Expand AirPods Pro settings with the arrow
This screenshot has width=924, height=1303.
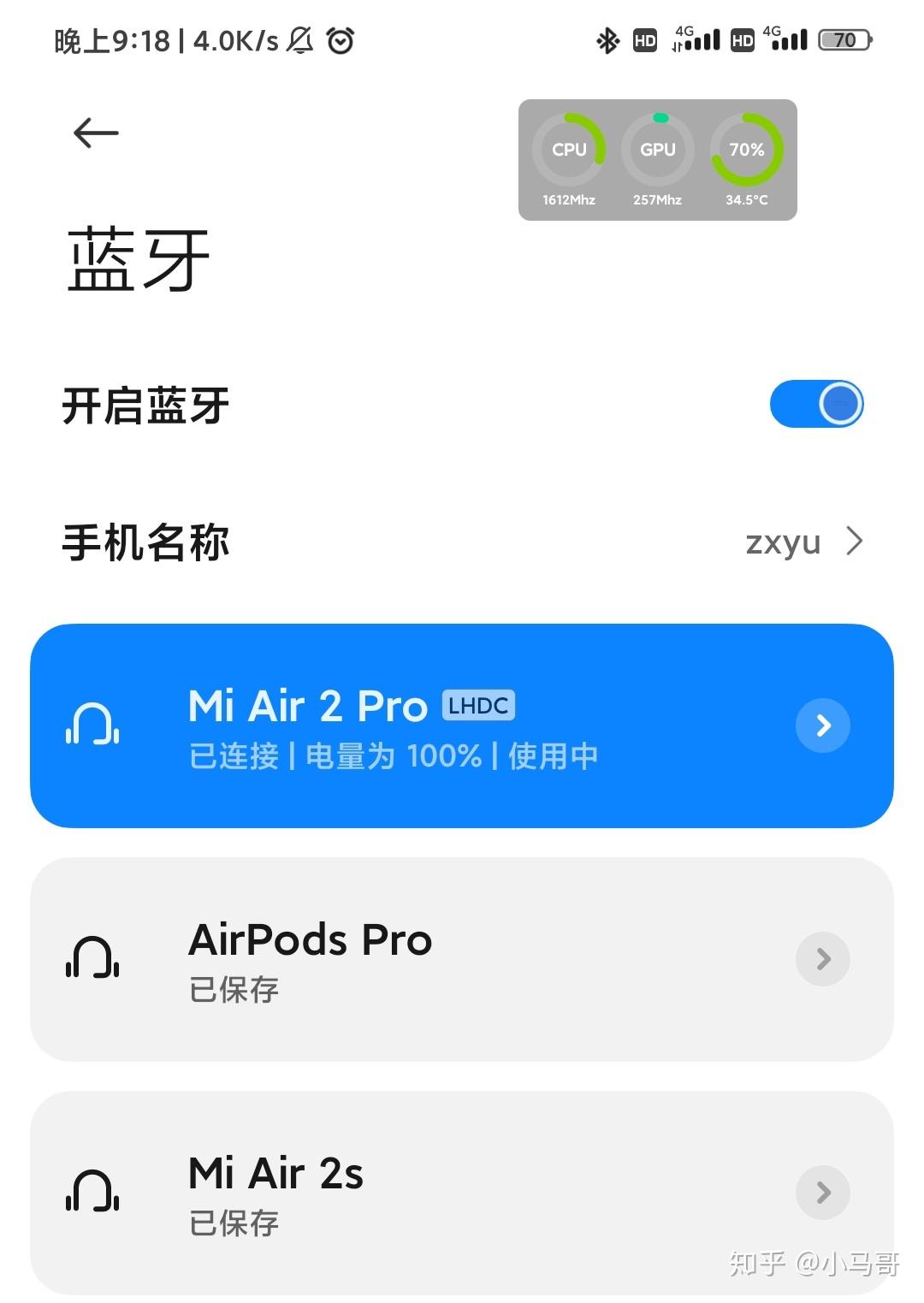click(821, 958)
